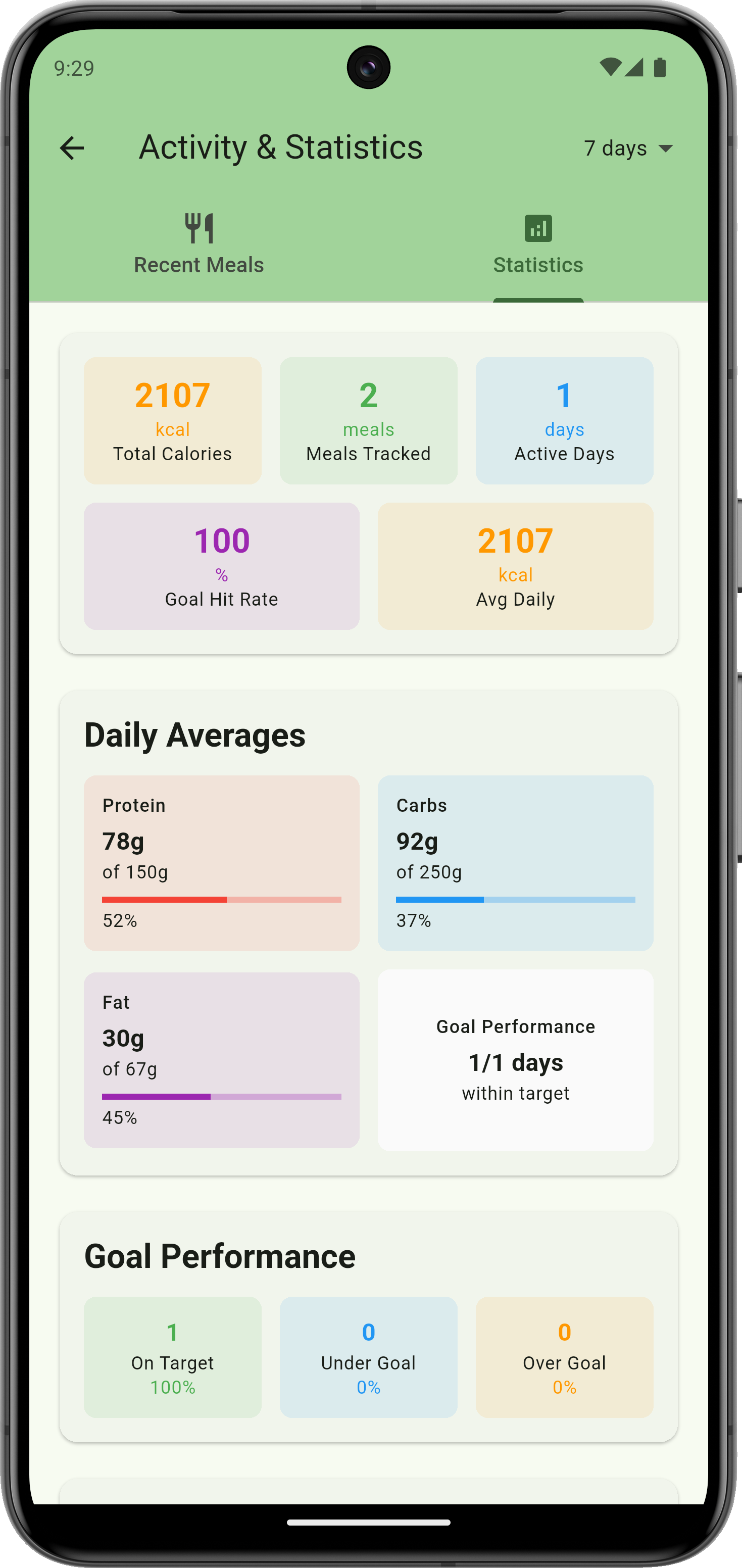
Task: Switch to the Recent Meals tab
Action: 199,244
